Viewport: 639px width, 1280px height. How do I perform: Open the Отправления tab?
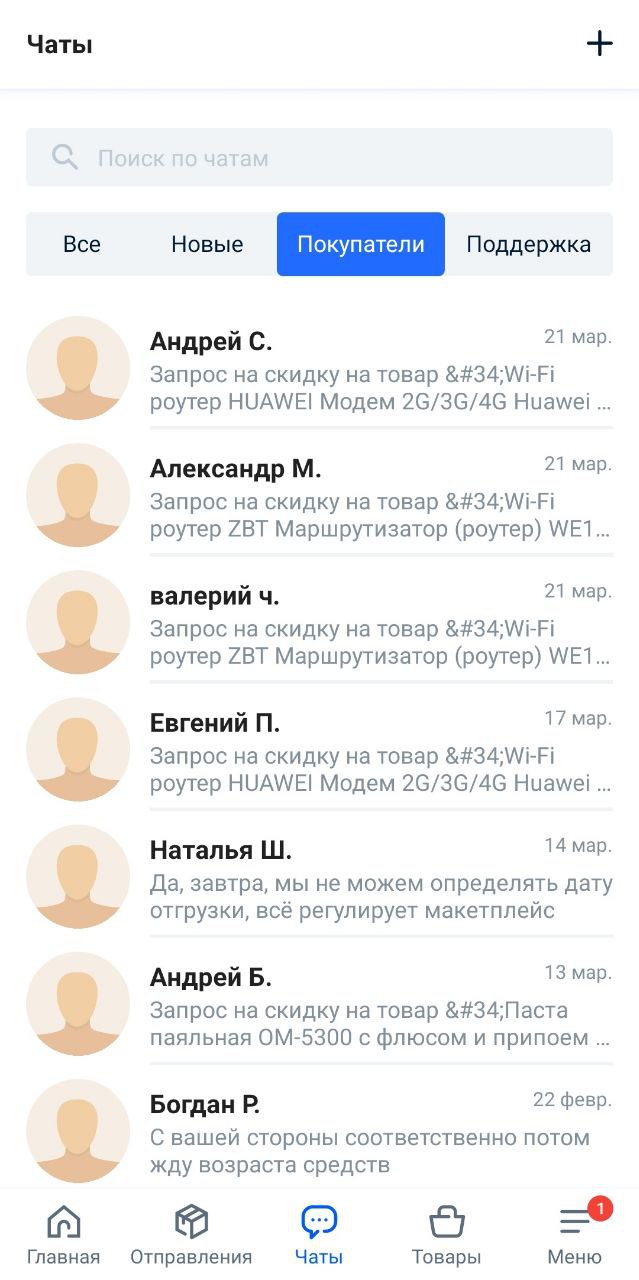pyautogui.click(x=191, y=1235)
